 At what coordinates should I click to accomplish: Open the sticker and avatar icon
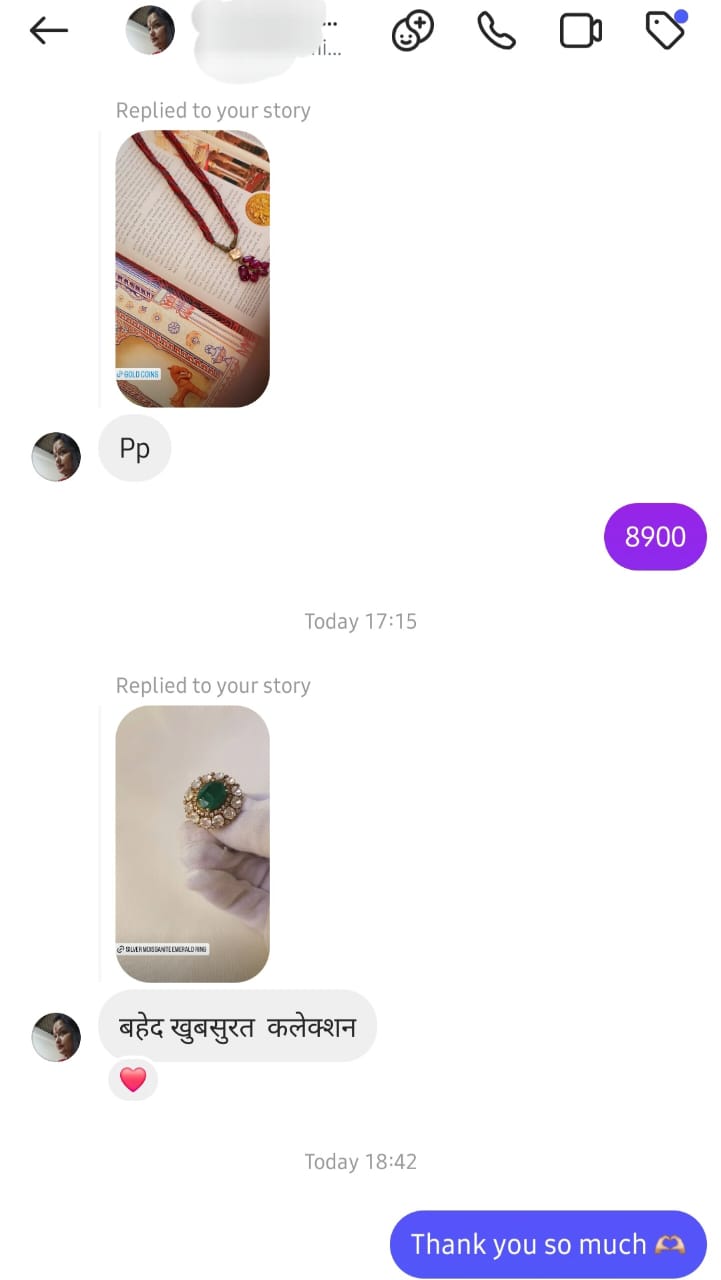click(x=413, y=31)
